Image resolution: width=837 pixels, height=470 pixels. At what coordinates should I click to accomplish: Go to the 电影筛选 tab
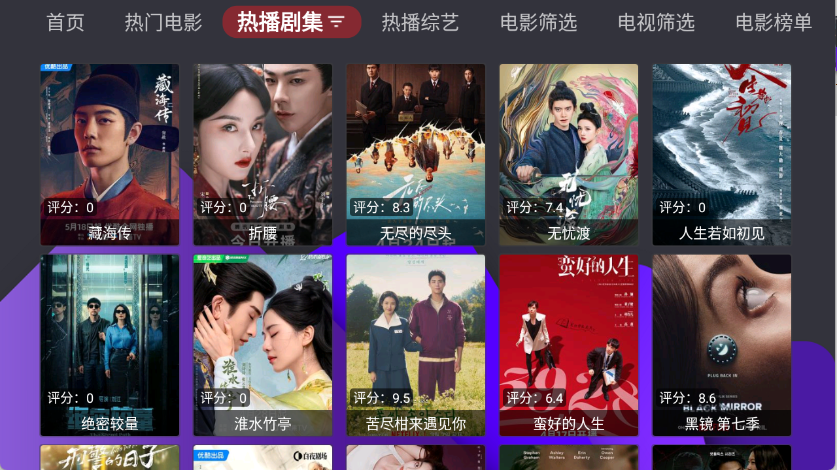tap(538, 23)
